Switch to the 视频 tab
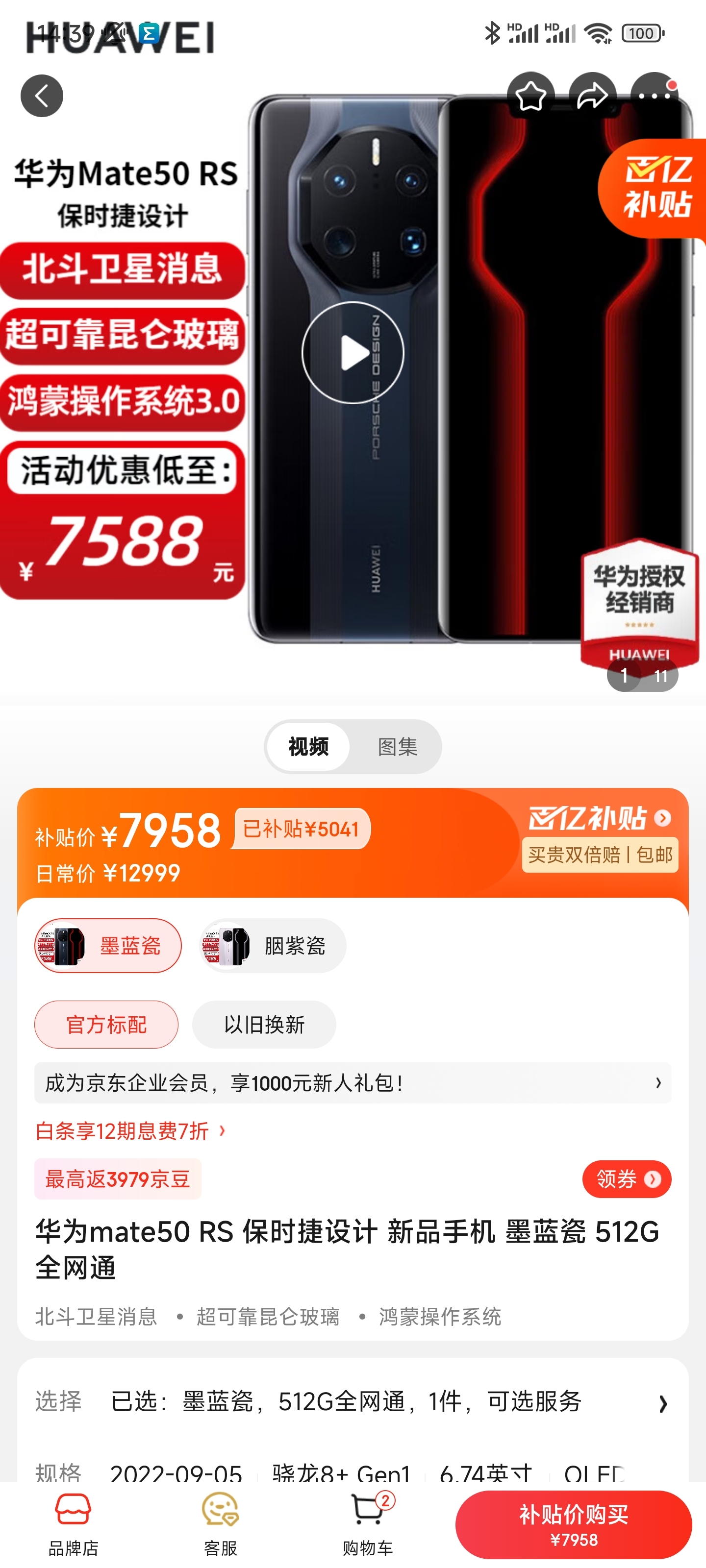This screenshot has width=706, height=1568. [x=309, y=746]
